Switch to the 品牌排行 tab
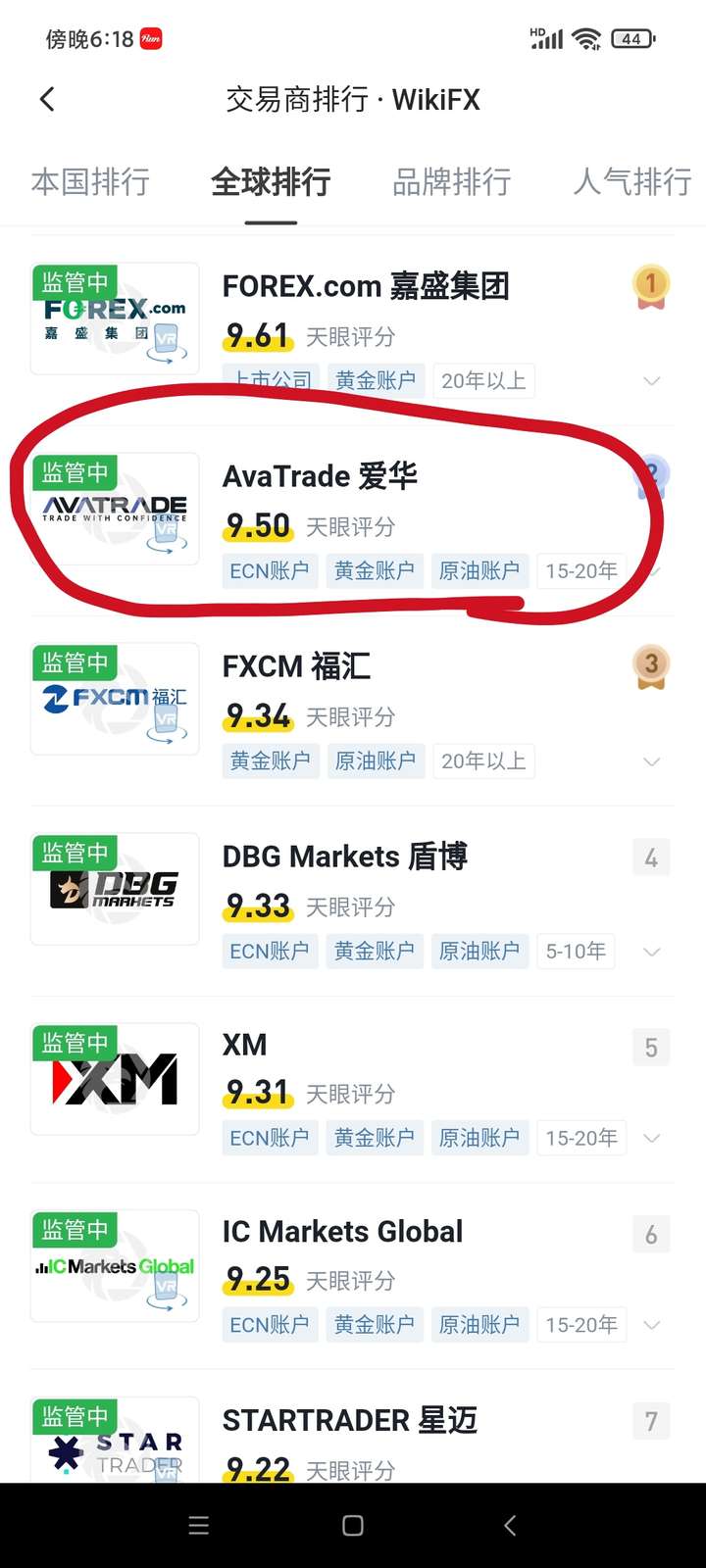The height and width of the screenshot is (1568, 706). [x=451, y=181]
